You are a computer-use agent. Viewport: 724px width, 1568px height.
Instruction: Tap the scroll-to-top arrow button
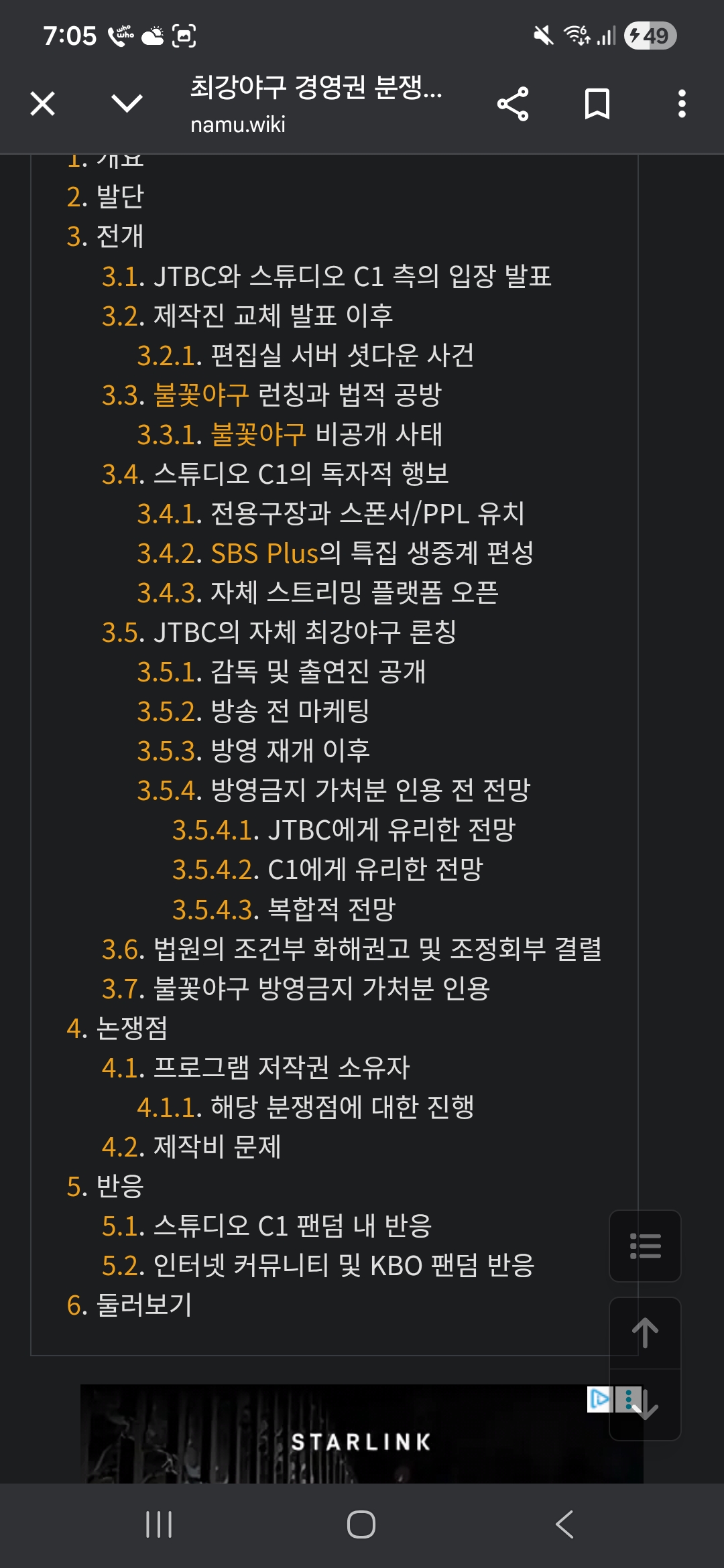(645, 1333)
